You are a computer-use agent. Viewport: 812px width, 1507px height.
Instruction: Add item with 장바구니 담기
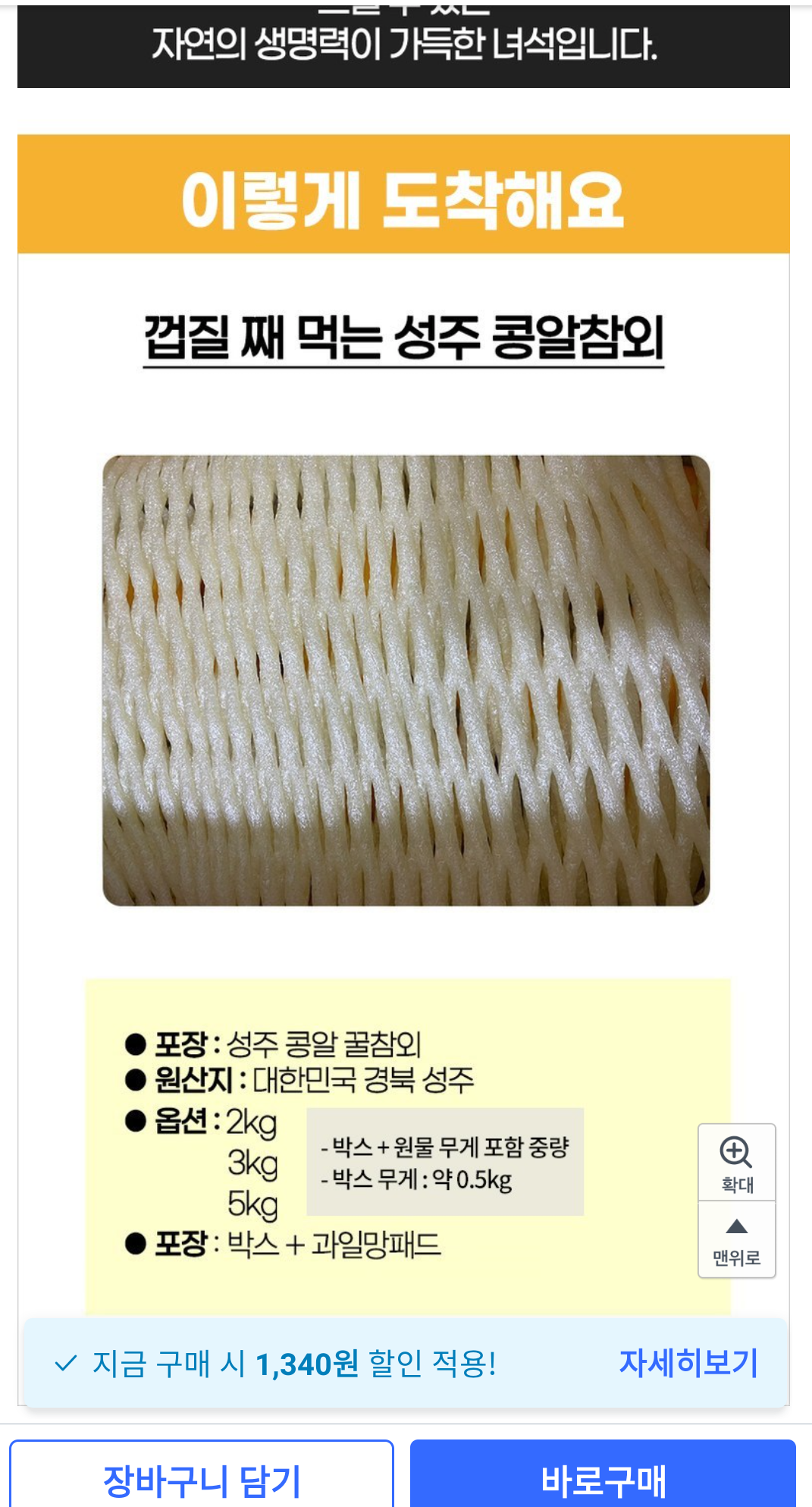pyautogui.click(x=202, y=1477)
